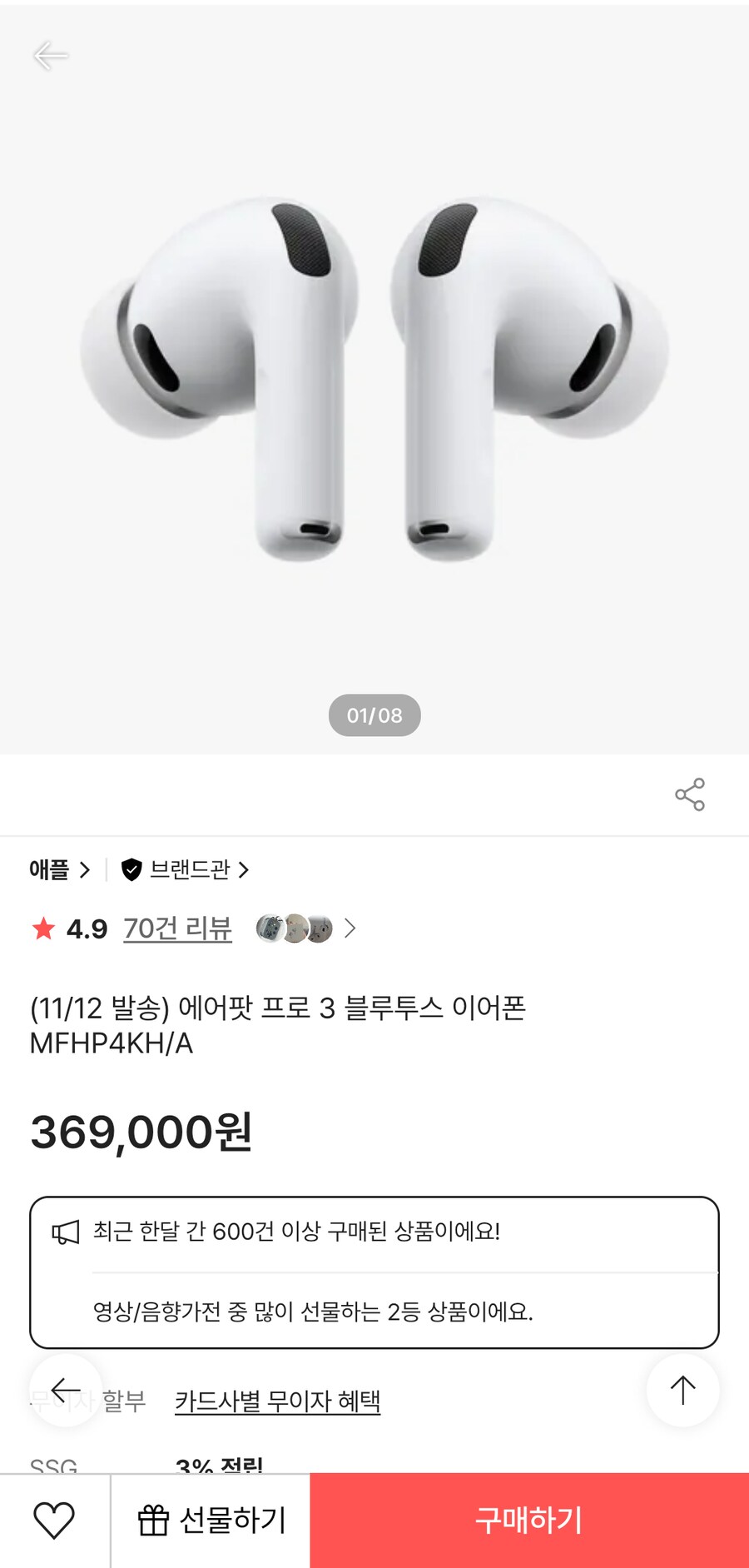Tap the 01/08 image pager indicator
The width and height of the screenshot is (749, 1568).
(x=374, y=714)
